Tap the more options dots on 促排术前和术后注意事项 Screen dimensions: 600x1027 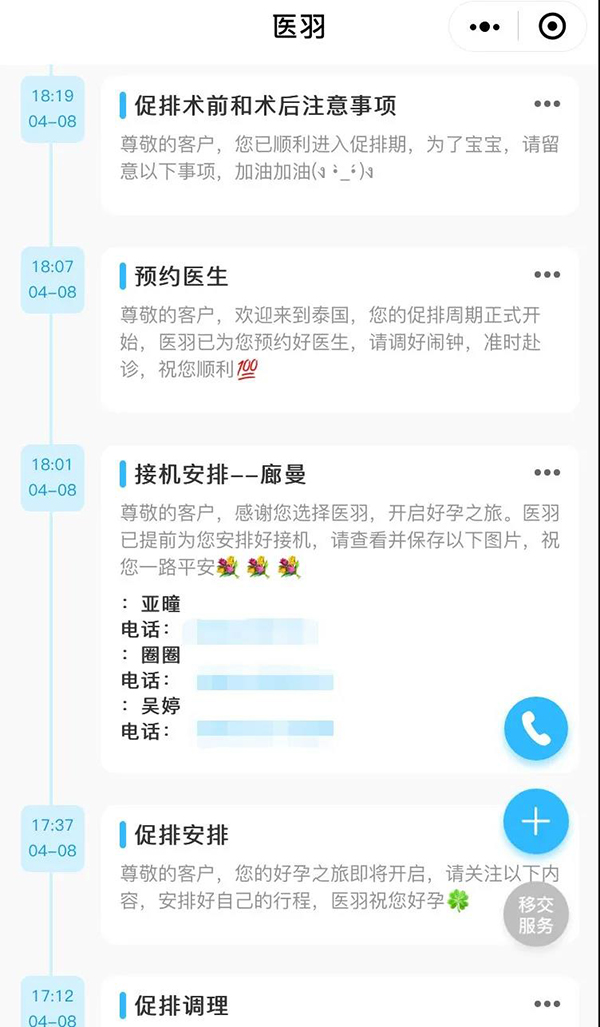pyautogui.click(x=547, y=104)
